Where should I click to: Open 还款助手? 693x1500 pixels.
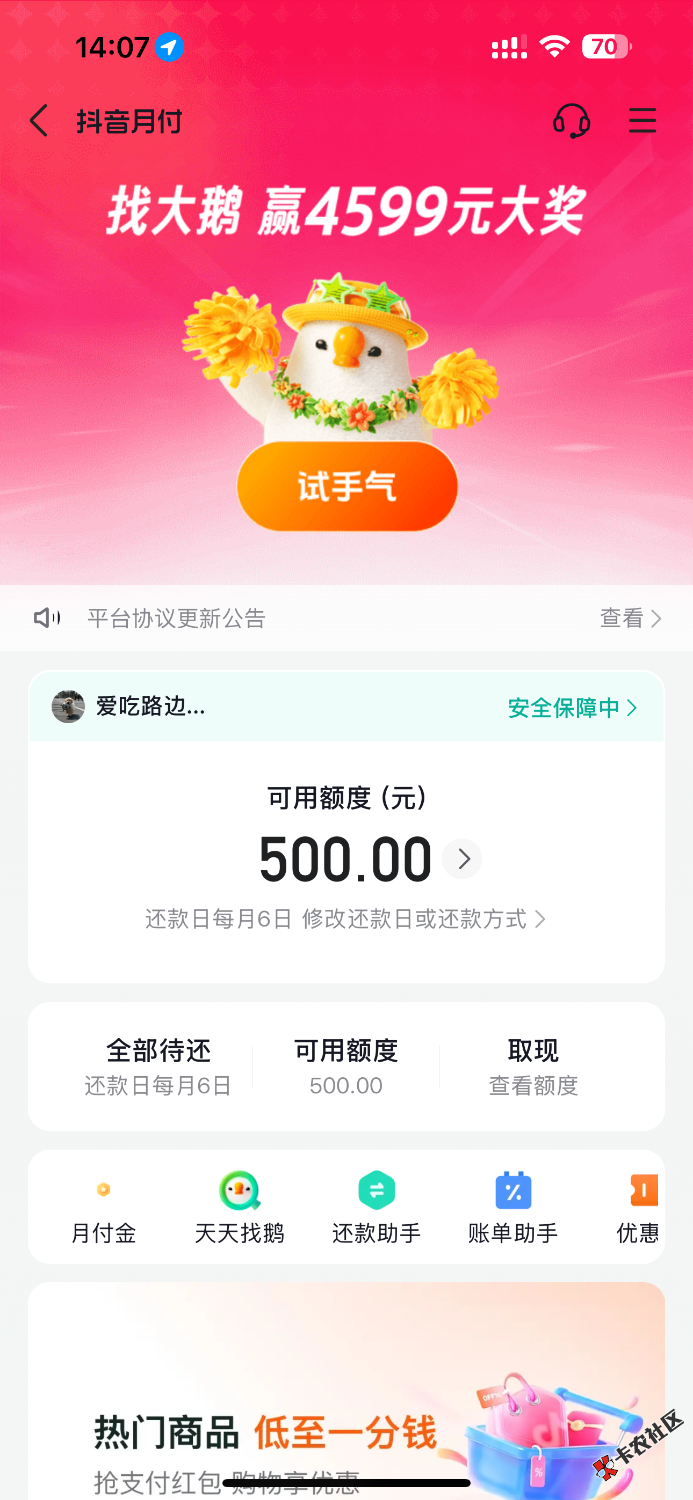376,1208
